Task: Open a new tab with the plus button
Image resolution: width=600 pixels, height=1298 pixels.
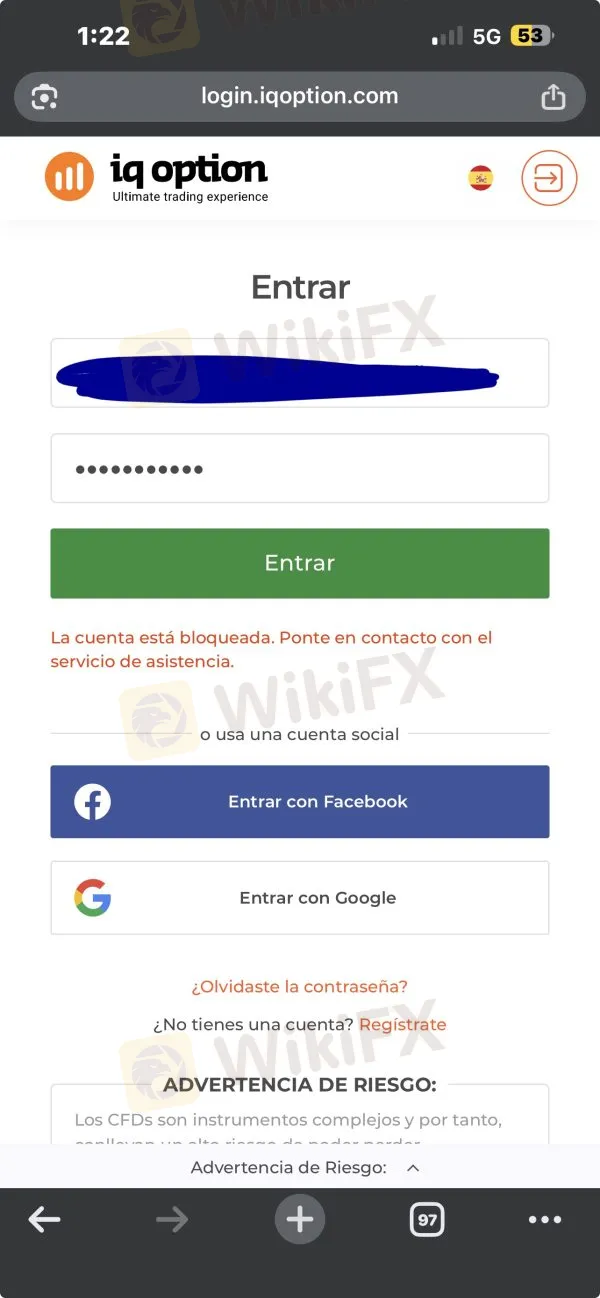Action: (299, 1219)
